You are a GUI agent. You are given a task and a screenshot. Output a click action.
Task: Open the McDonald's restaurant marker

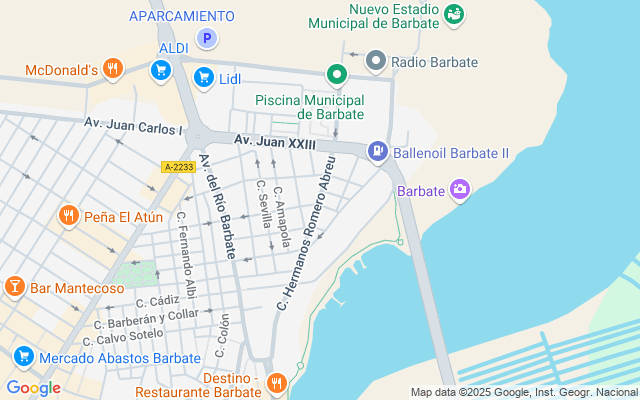tap(114, 70)
